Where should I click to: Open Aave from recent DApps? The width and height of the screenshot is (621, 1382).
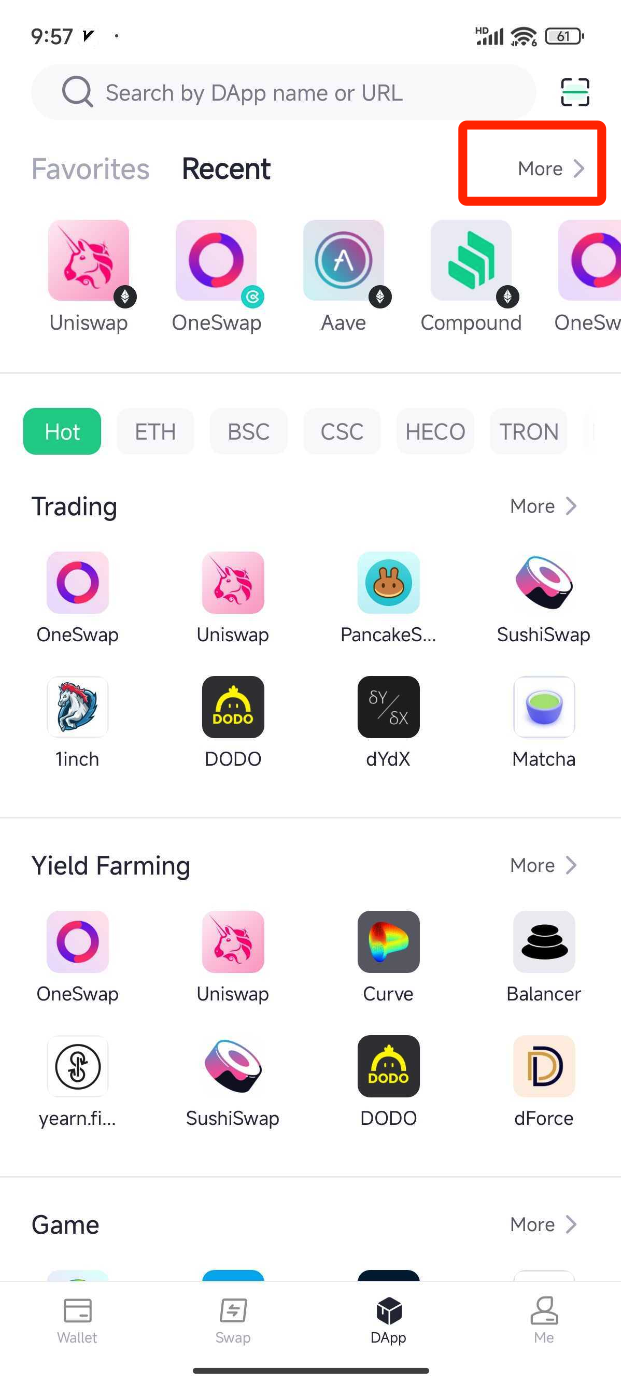coord(343,277)
